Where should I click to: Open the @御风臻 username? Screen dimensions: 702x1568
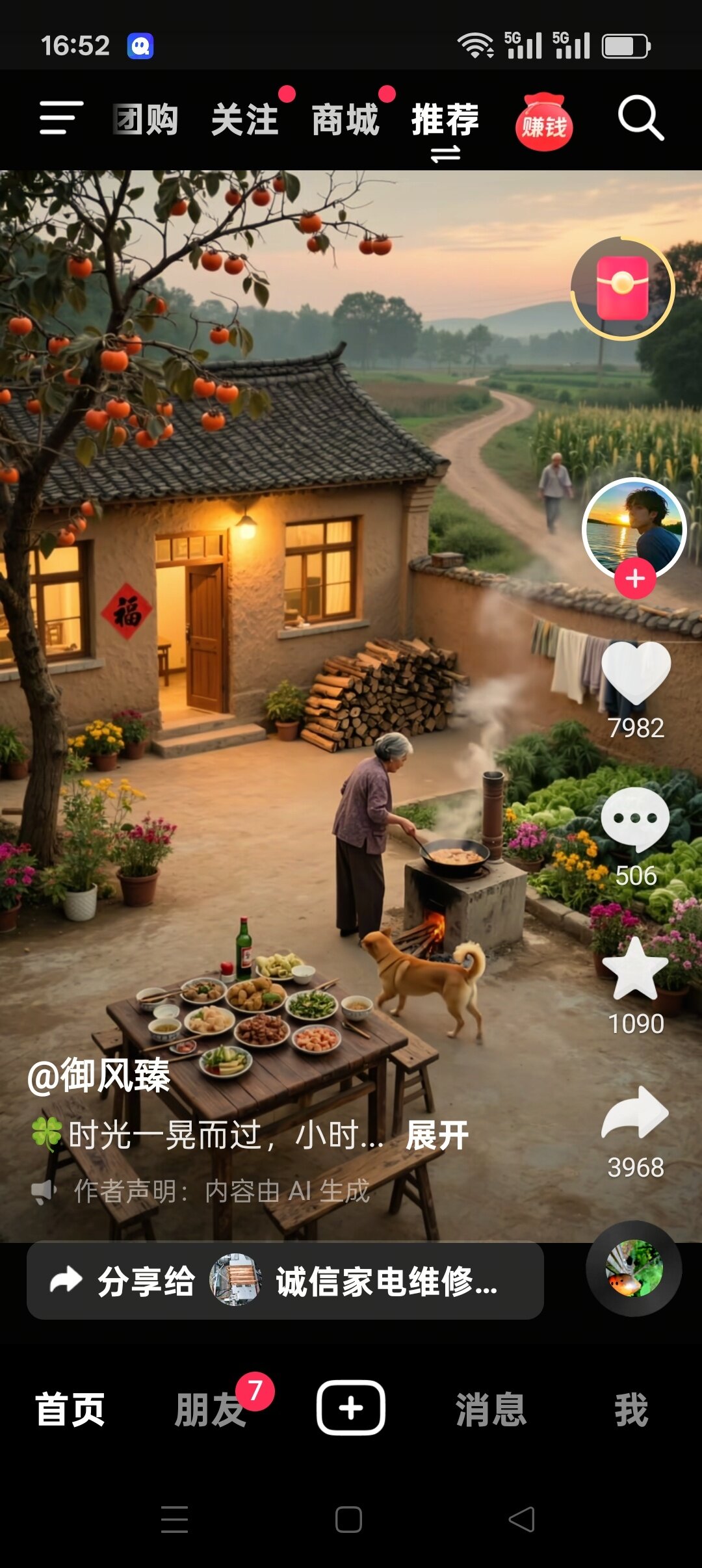pos(99,1076)
